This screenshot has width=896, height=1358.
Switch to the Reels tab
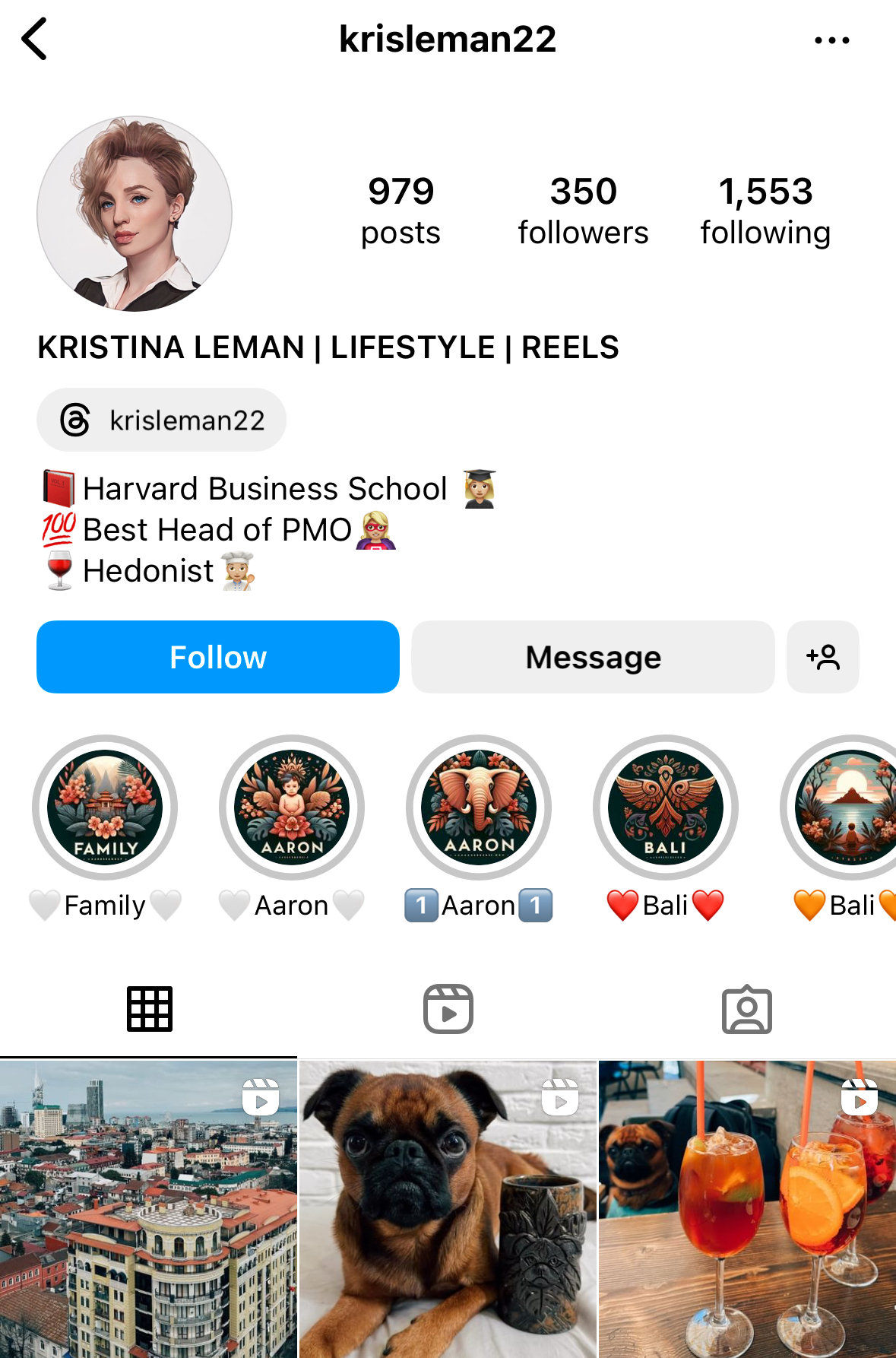pos(448,1009)
